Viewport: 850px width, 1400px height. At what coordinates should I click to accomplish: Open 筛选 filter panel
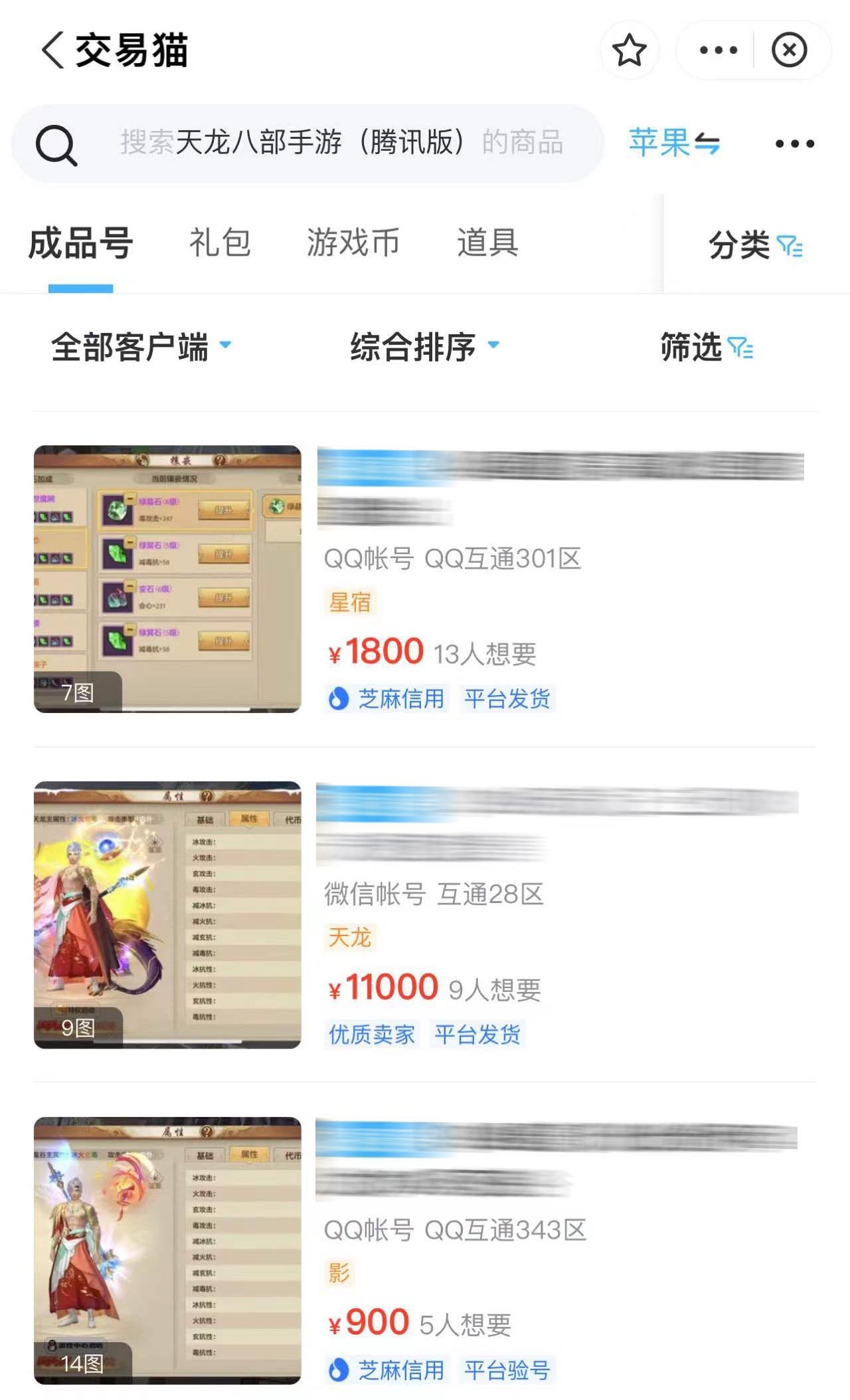[x=705, y=347]
